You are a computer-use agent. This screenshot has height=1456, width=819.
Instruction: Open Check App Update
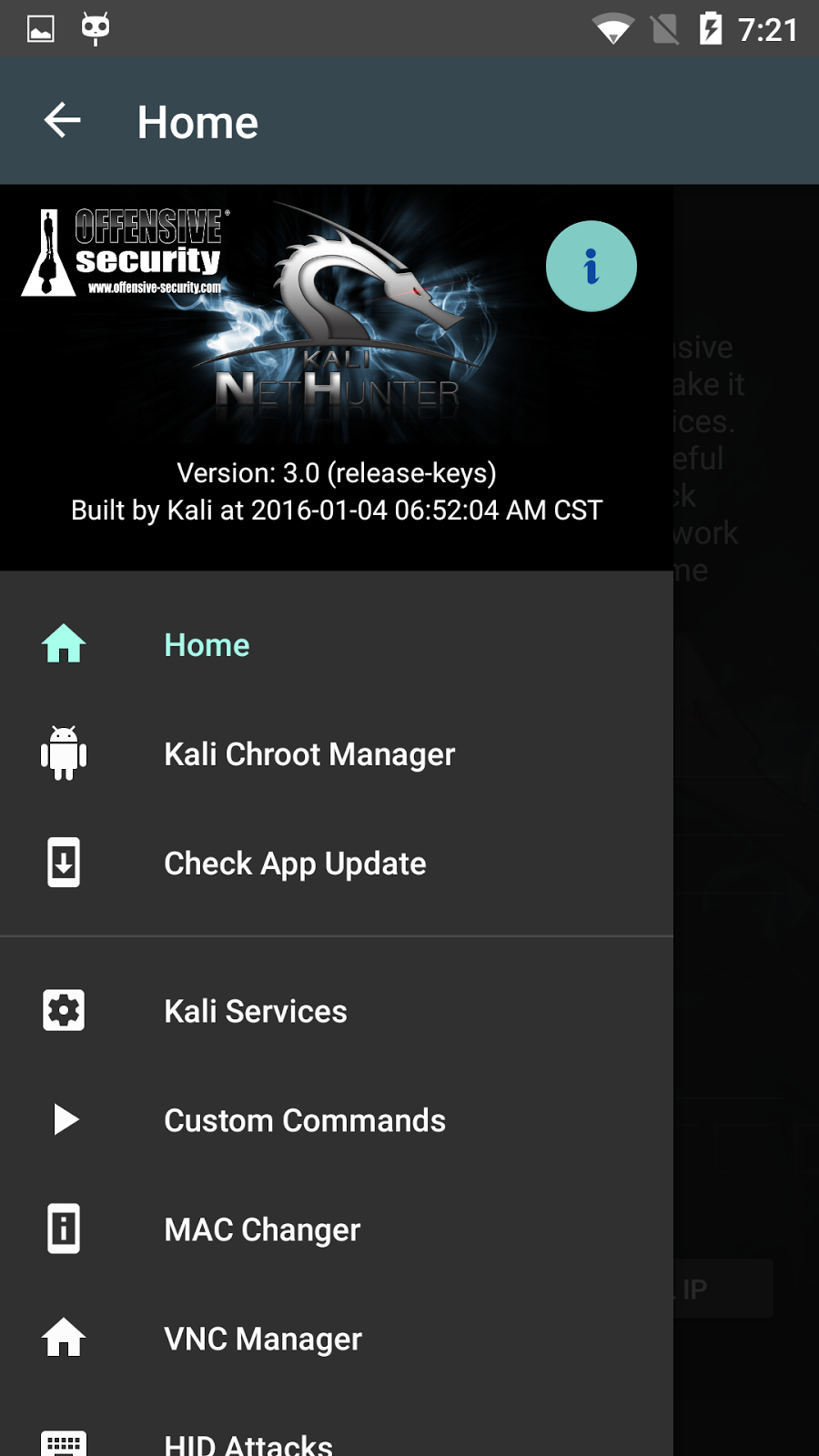(294, 864)
